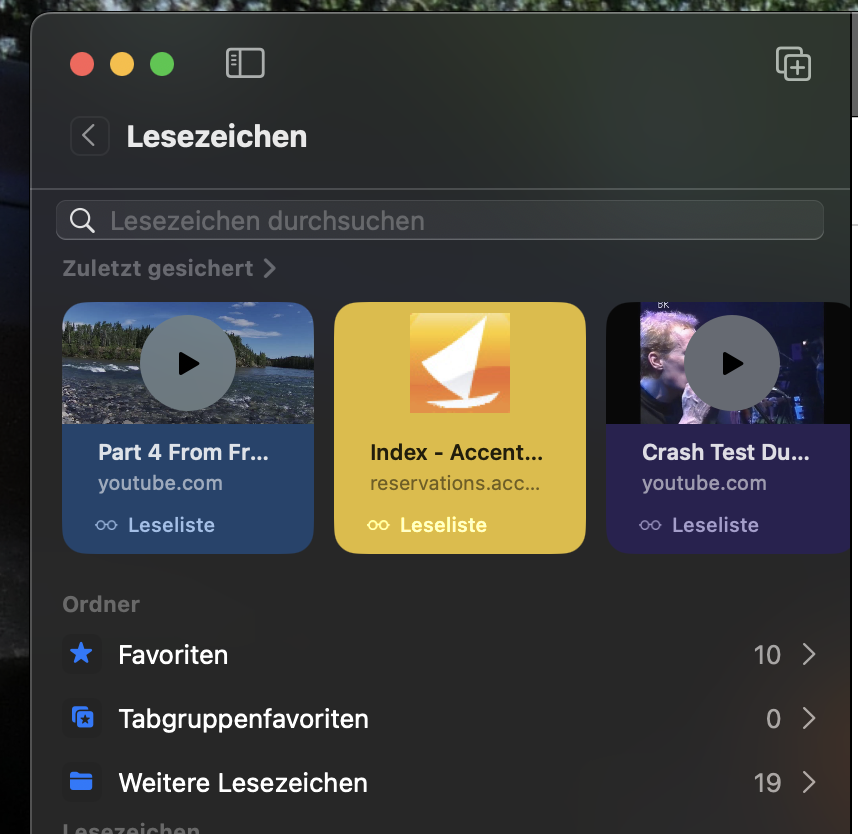858x834 pixels.
Task: Open the Weitere Lesezeichen folder
Action: pos(439,783)
